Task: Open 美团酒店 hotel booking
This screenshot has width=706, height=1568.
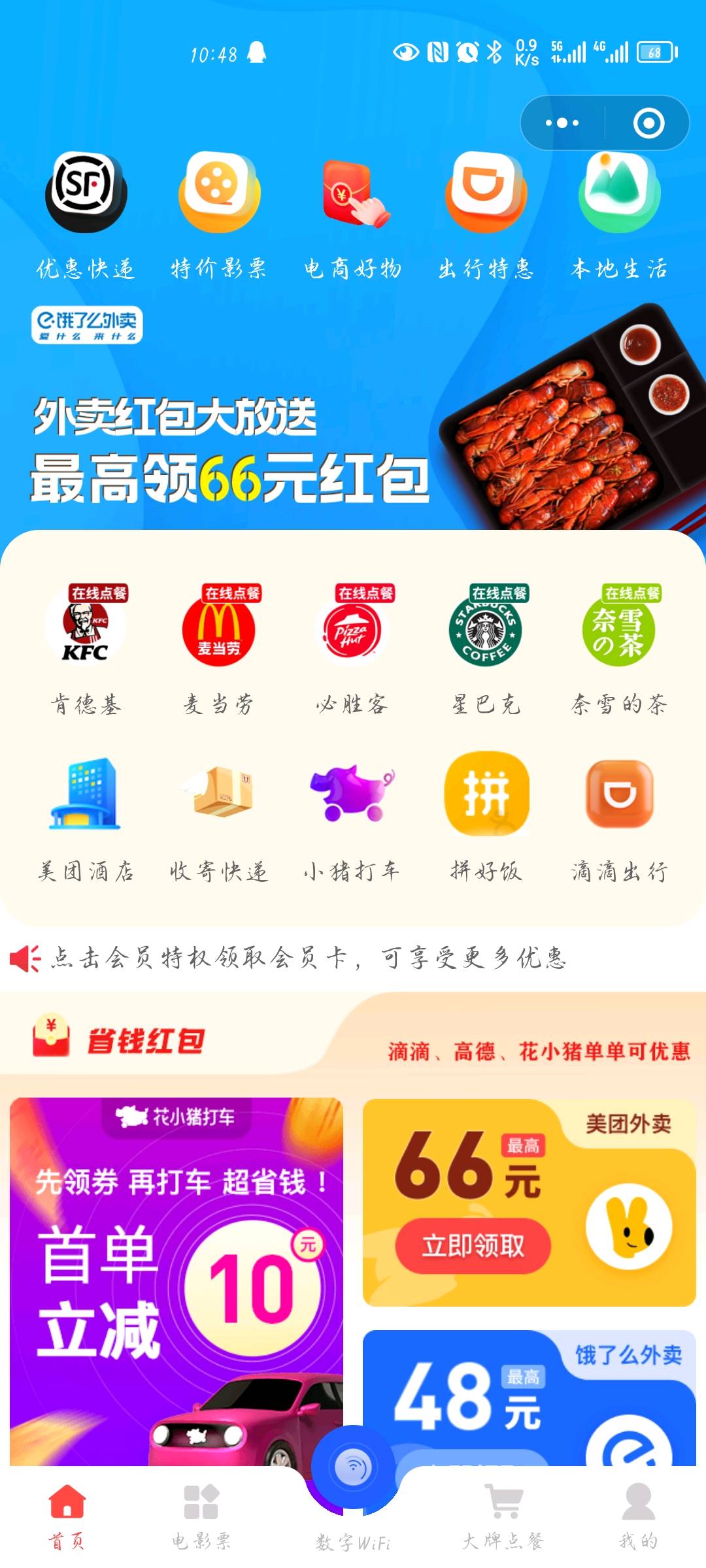Action: pyautogui.click(x=86, y=817)
